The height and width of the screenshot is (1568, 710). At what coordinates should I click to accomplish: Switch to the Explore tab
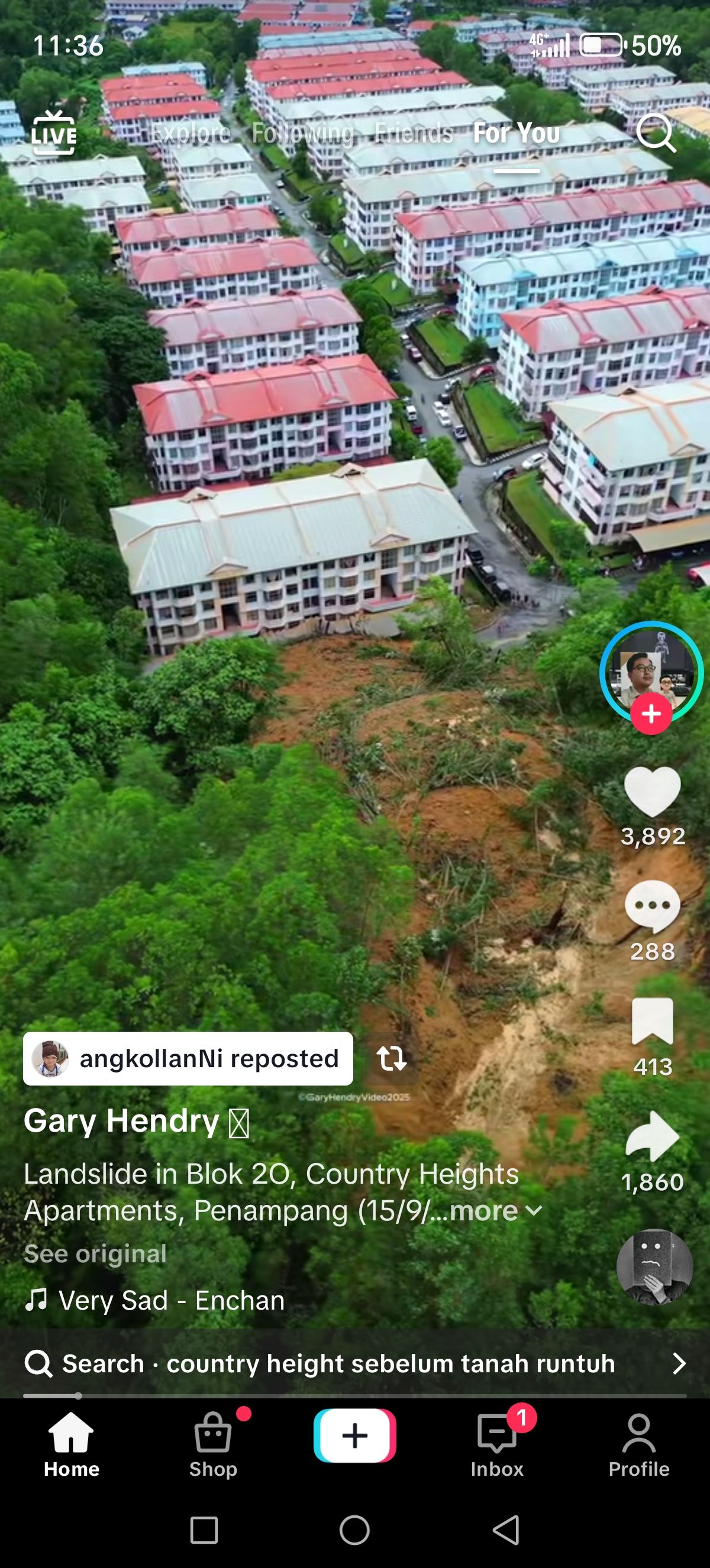pyautogui.click(x=191, y=133)
